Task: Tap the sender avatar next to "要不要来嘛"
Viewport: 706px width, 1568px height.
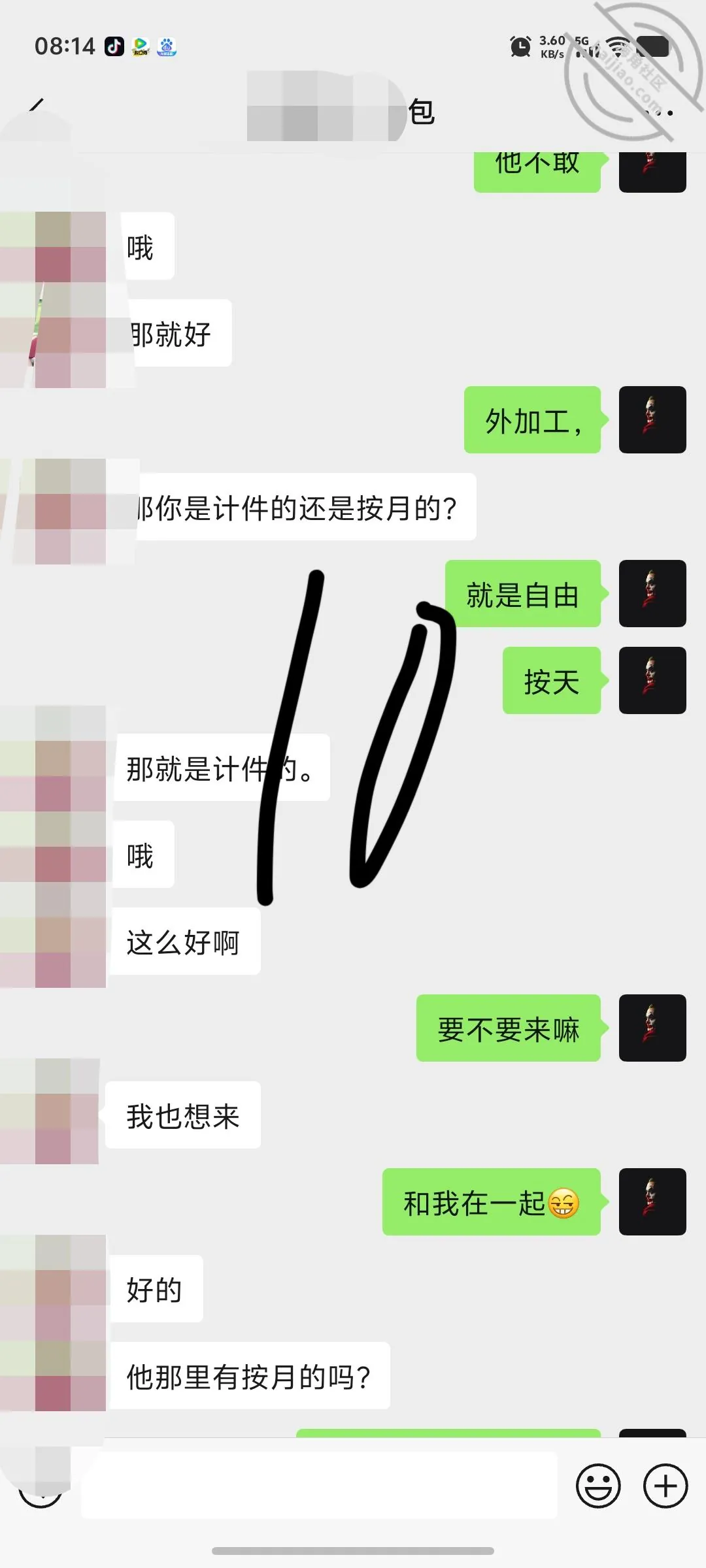Action: pos(652,1028)
